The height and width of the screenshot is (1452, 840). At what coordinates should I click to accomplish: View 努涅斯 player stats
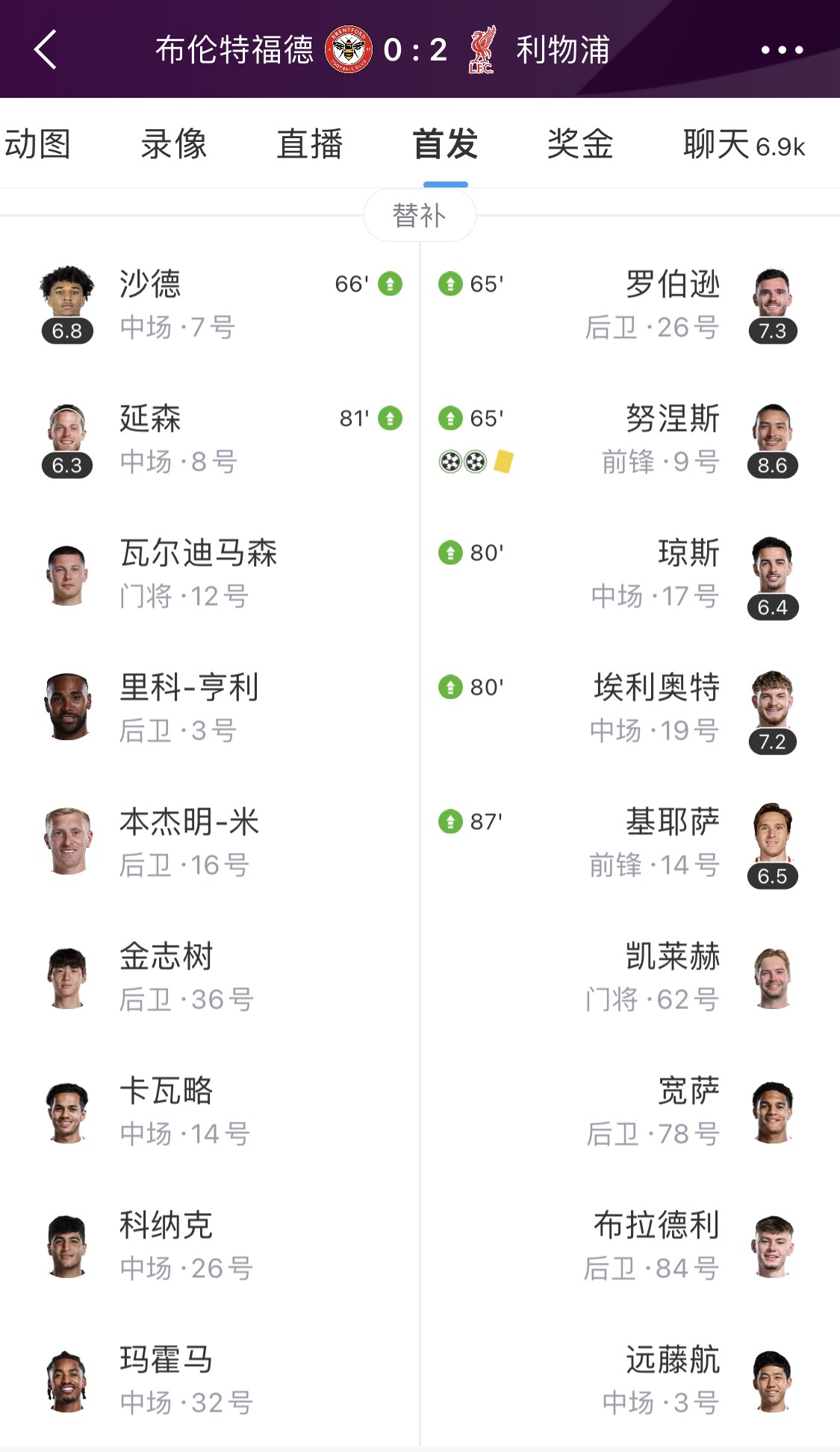672,419
